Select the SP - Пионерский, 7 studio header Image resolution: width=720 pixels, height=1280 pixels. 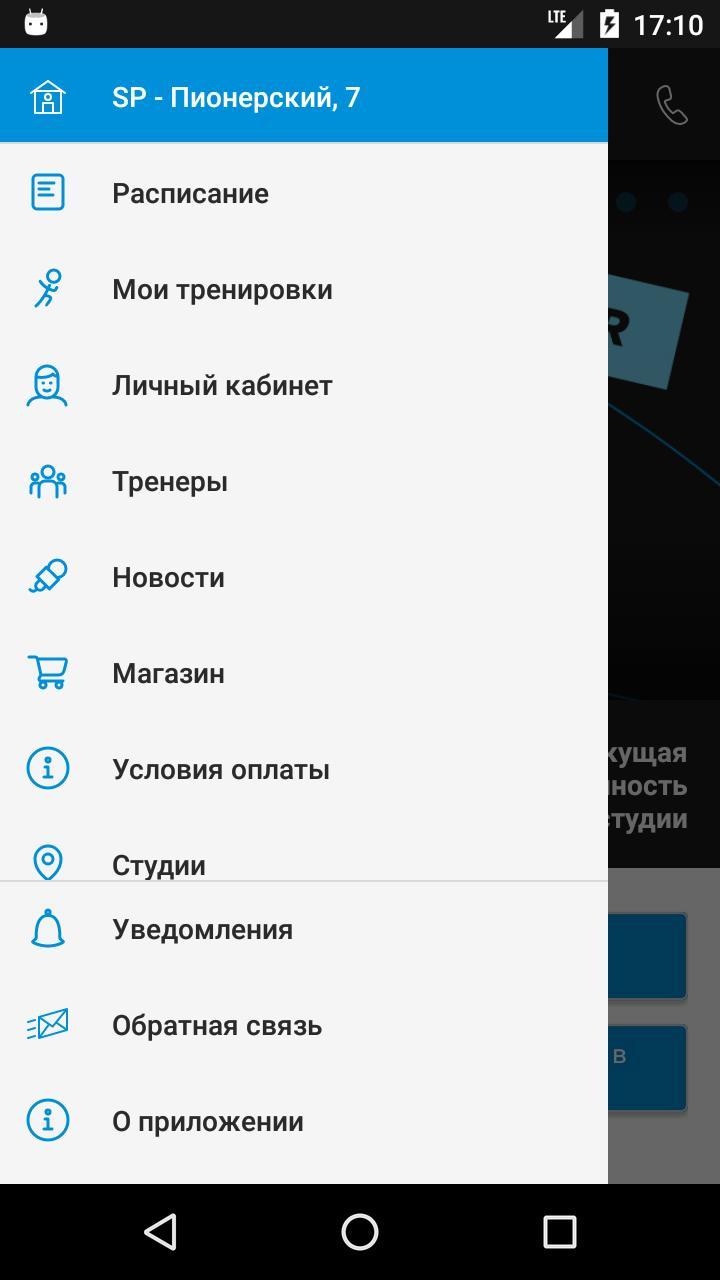pos(236,98)
